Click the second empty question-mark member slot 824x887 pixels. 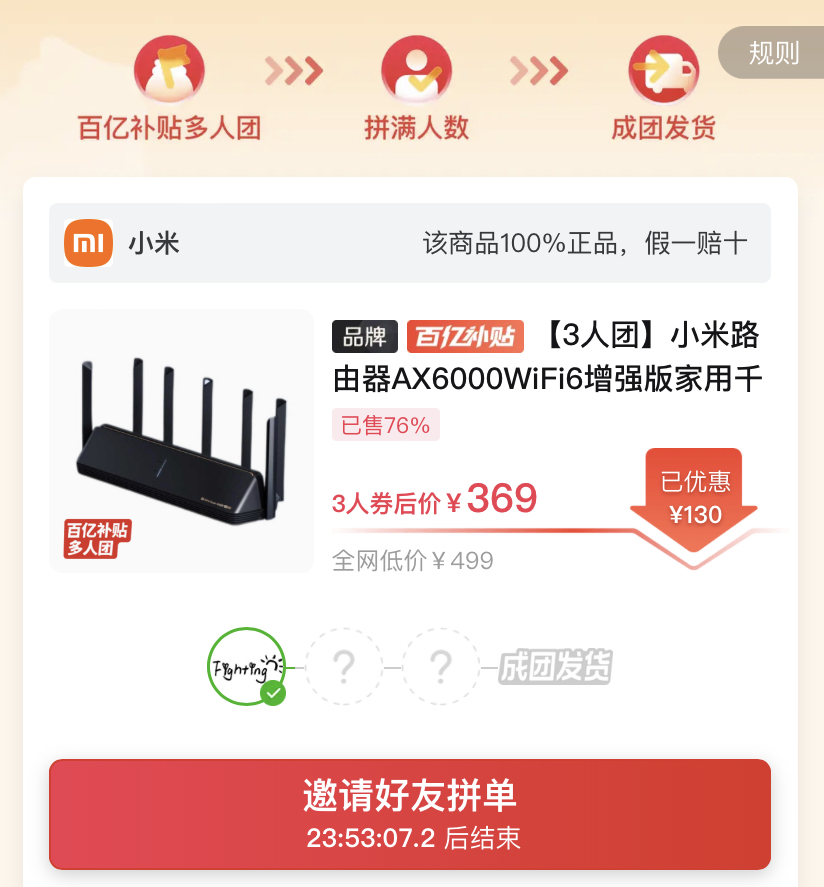tap(441, 666)
